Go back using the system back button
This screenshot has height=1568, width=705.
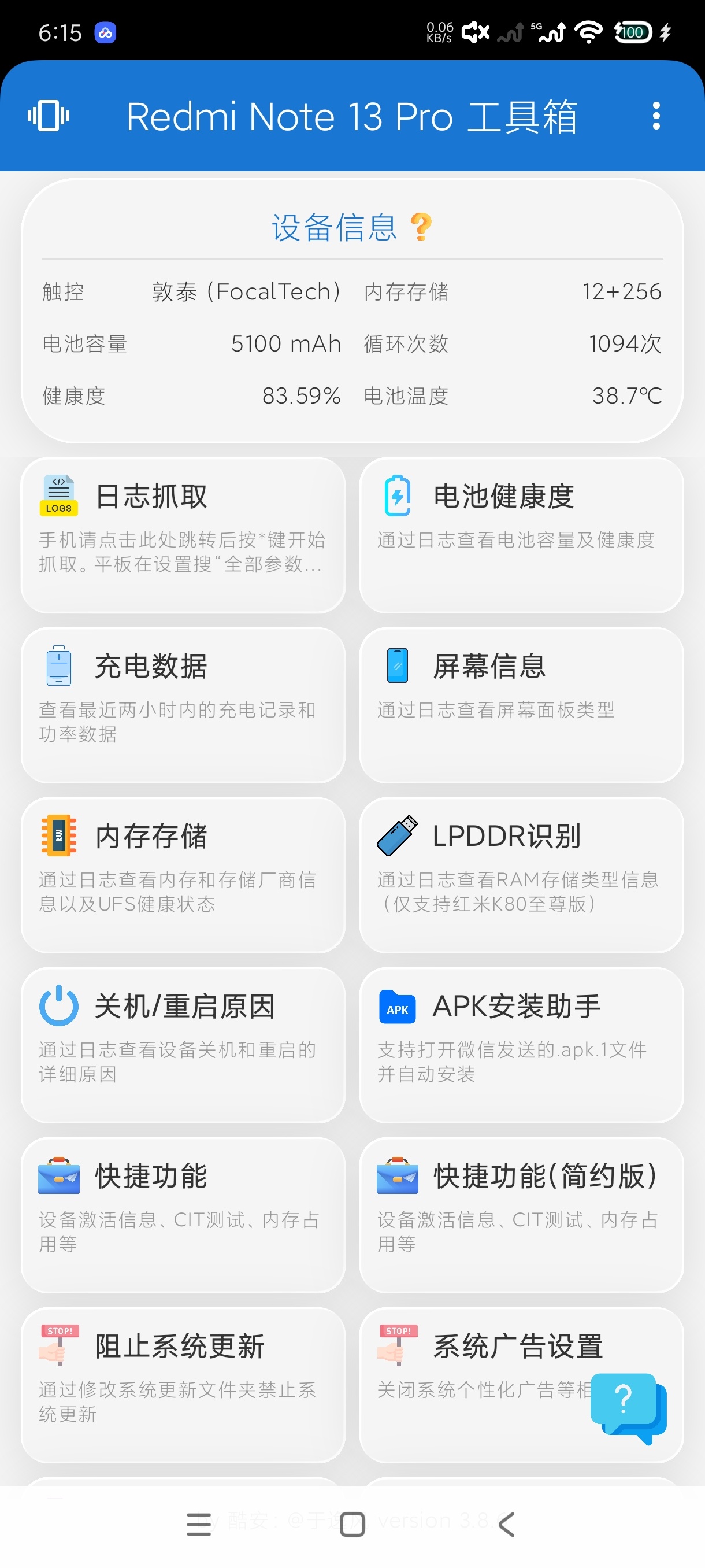(507, 1523)
